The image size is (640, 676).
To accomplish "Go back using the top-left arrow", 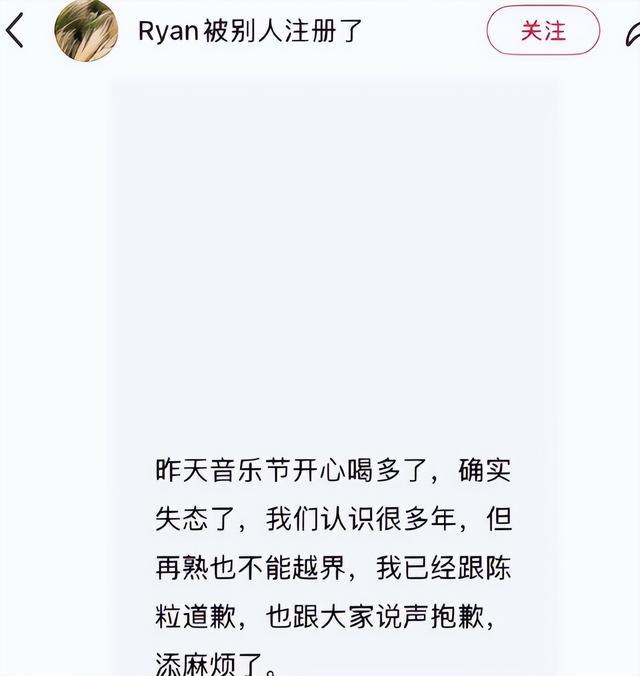I will [15, 30].
